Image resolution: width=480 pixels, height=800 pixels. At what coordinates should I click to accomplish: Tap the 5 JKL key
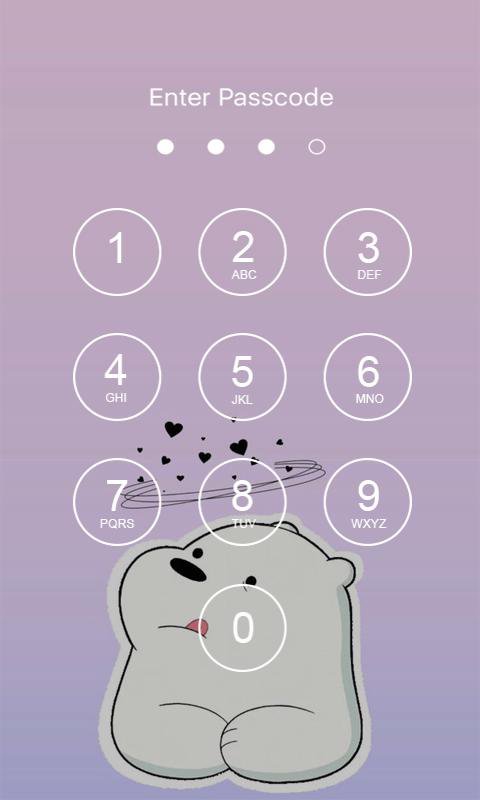[x=242, y=377]
